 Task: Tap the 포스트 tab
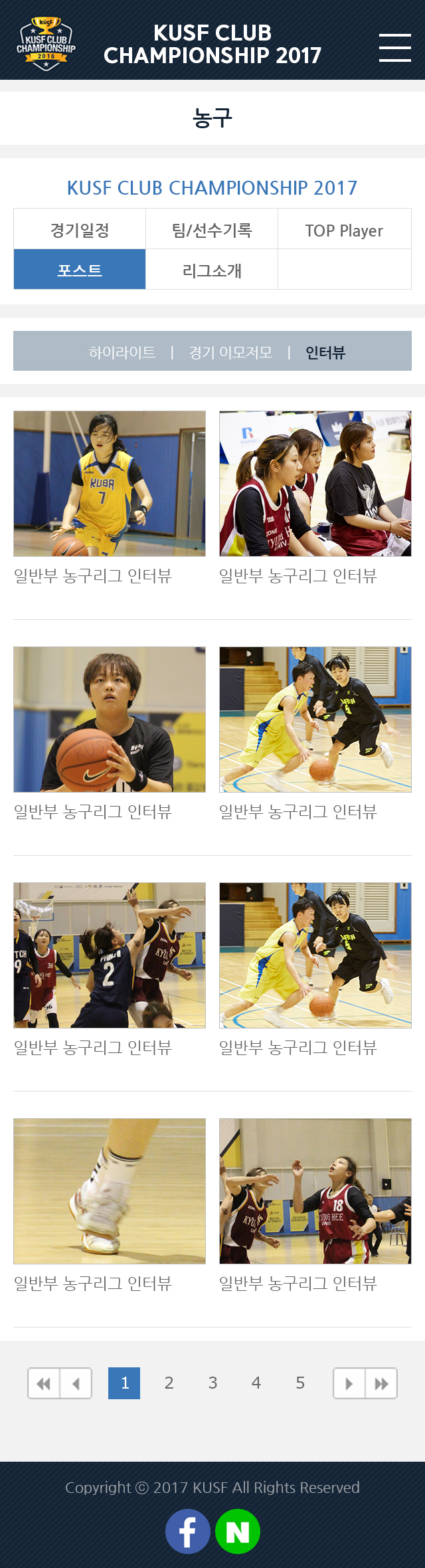coord(80,270)
